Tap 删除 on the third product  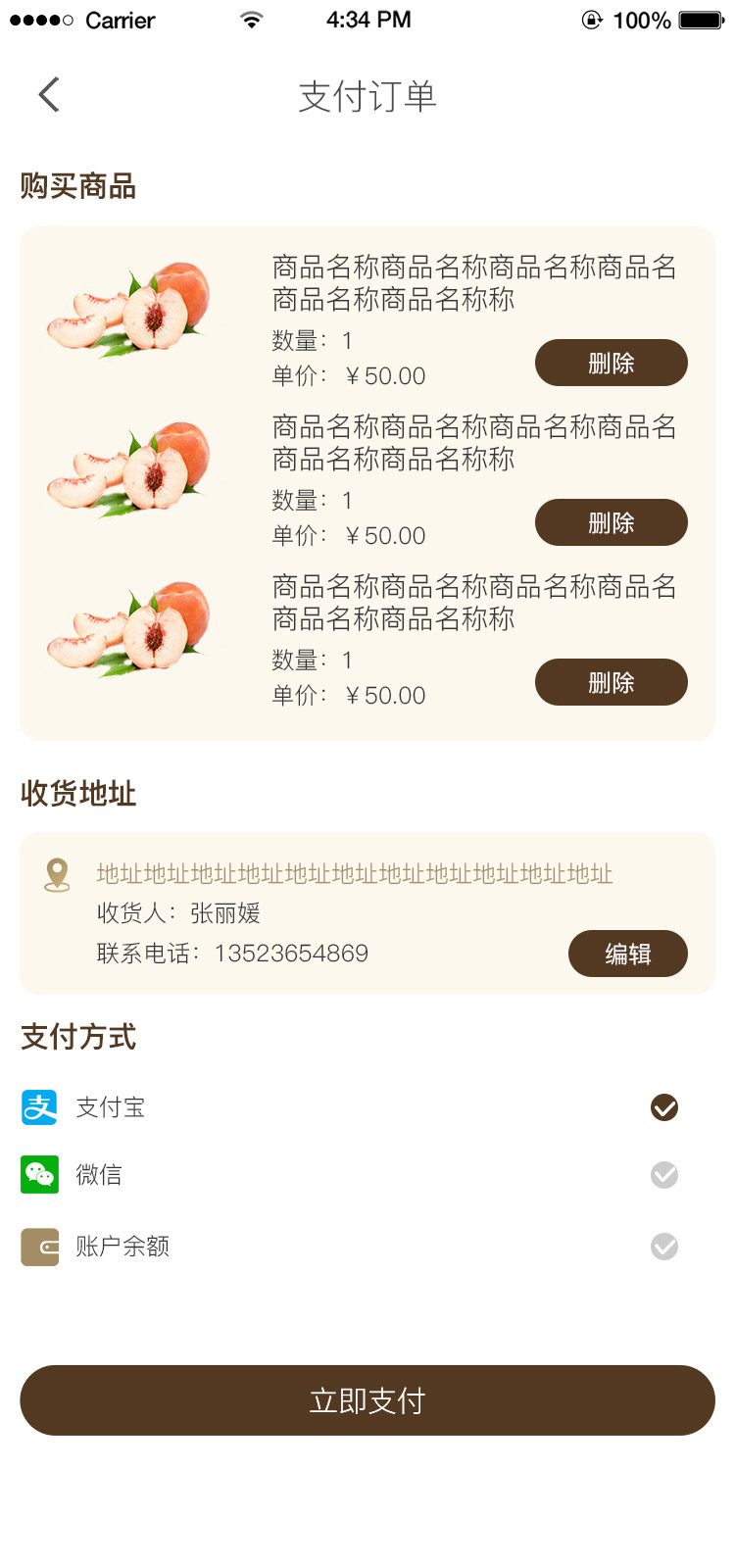611,682
